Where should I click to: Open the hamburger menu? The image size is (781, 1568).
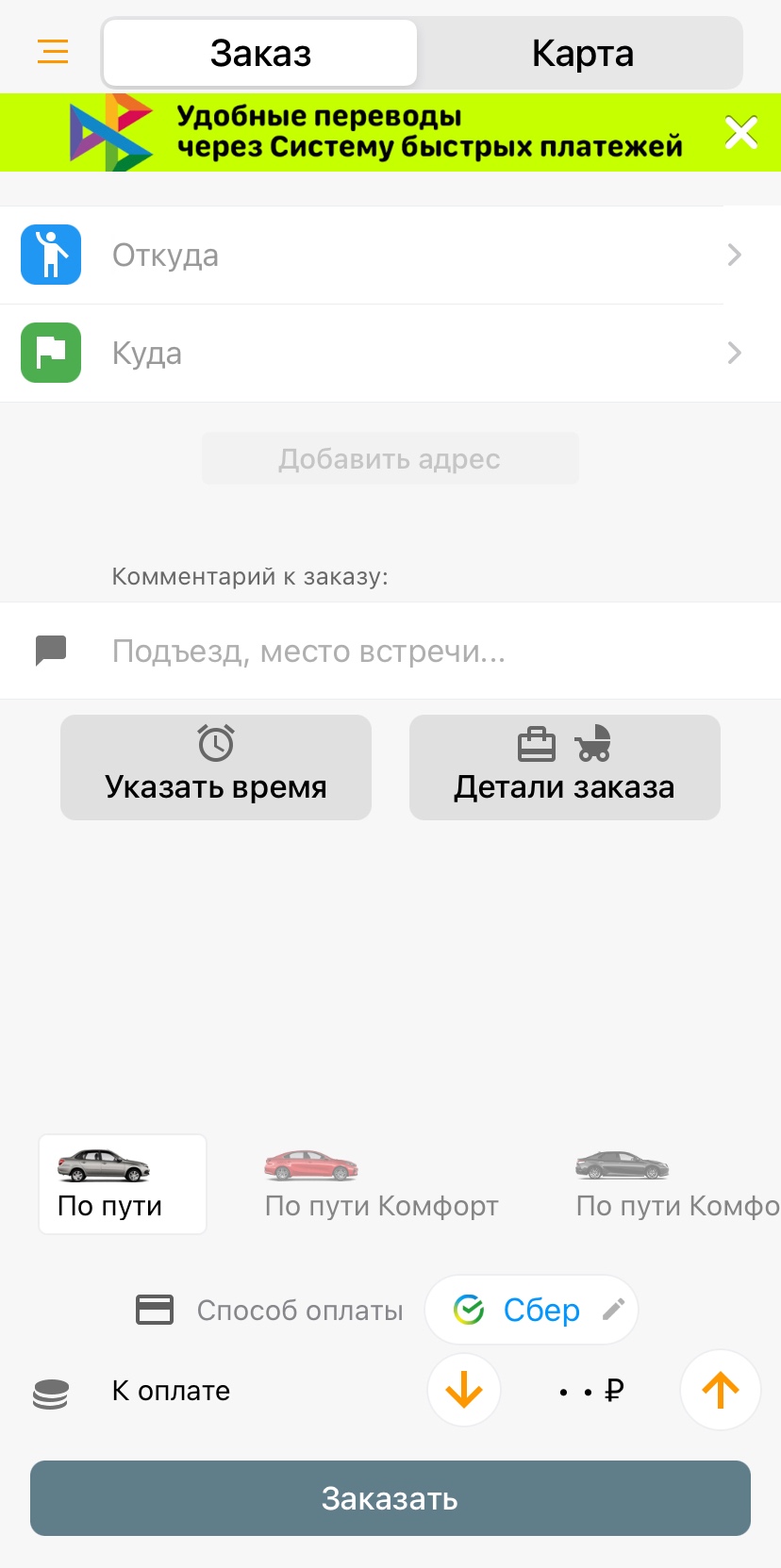tap(53, 52)
